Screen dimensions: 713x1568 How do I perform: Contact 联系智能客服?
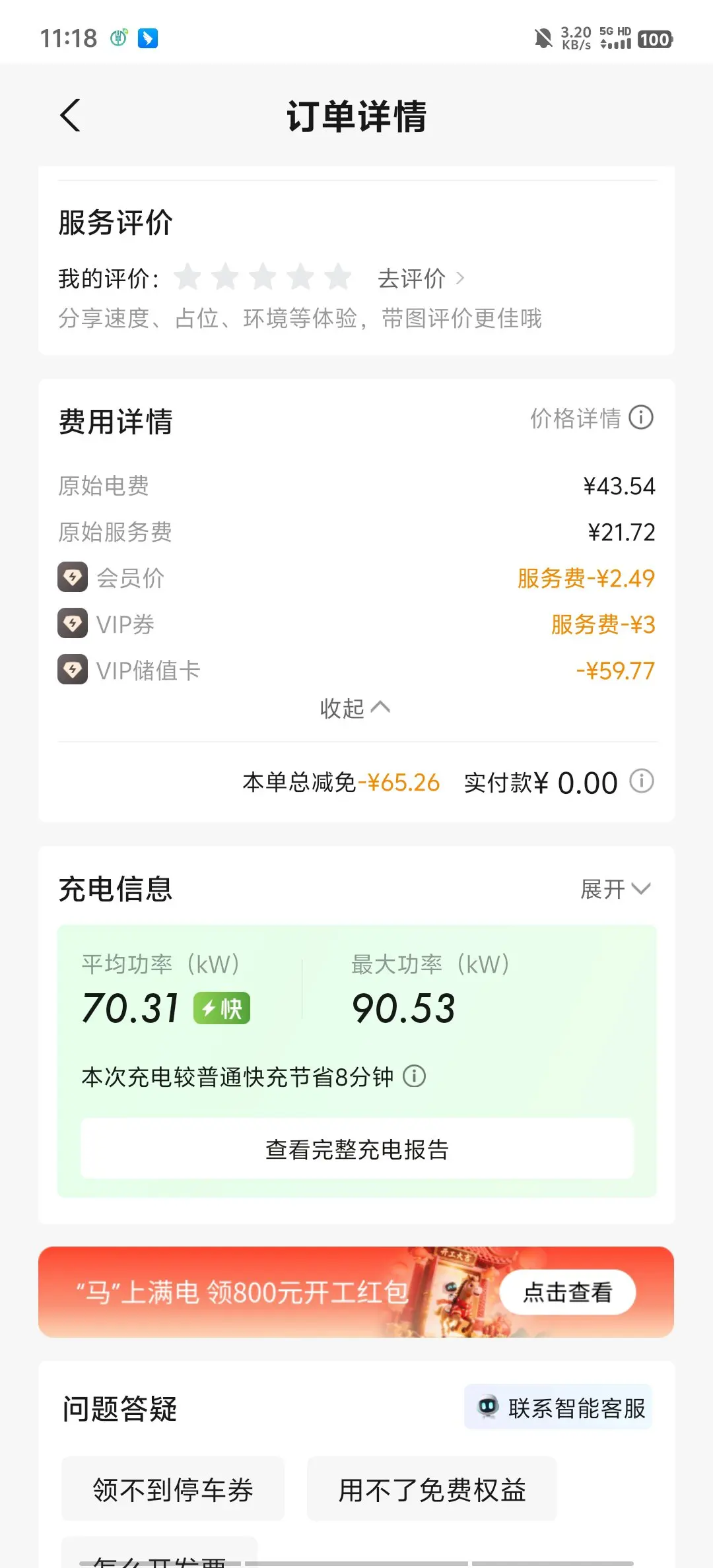tap(559, 1408)
